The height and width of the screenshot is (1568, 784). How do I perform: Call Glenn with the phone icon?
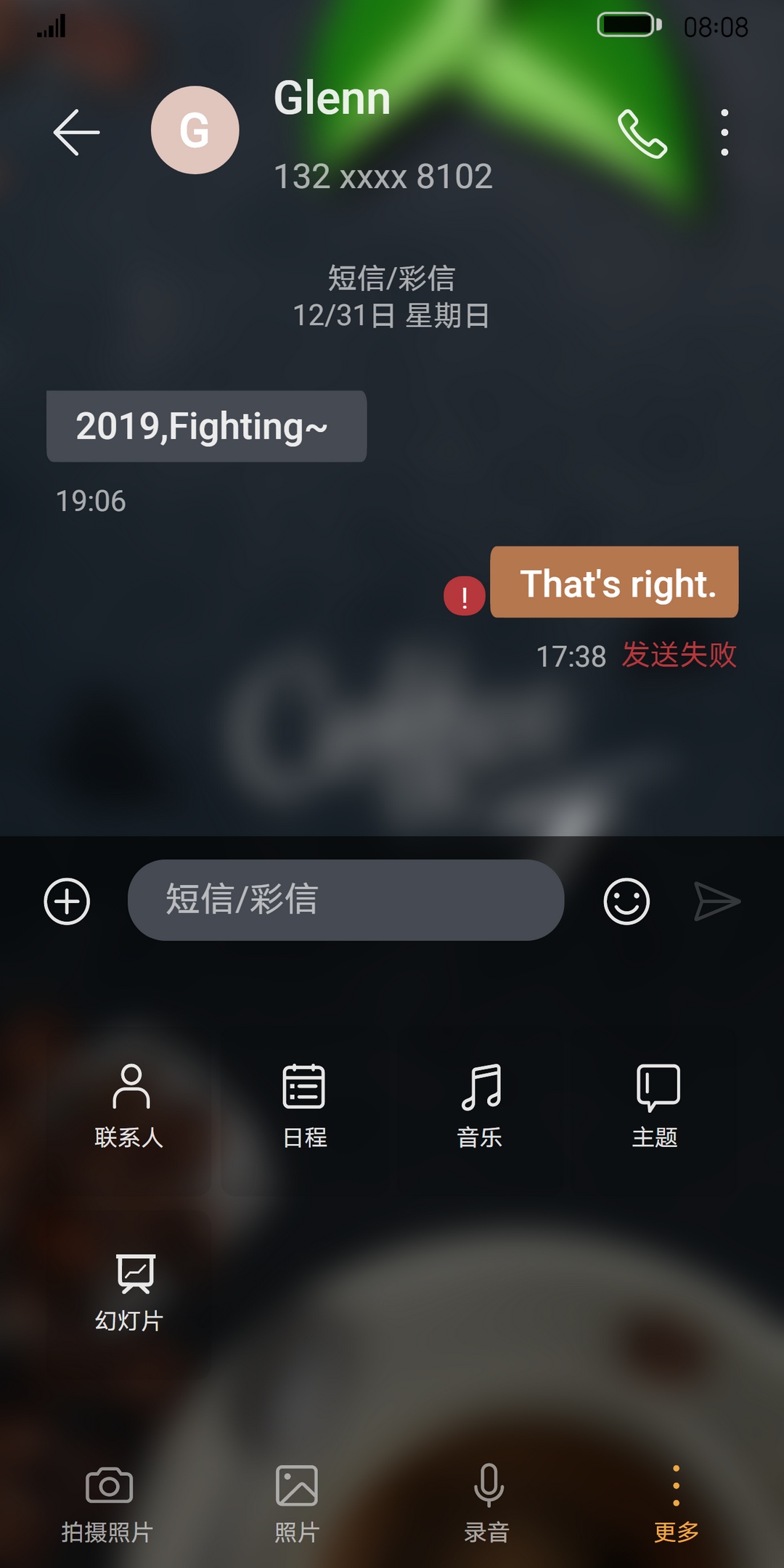(x=642, y=134)
